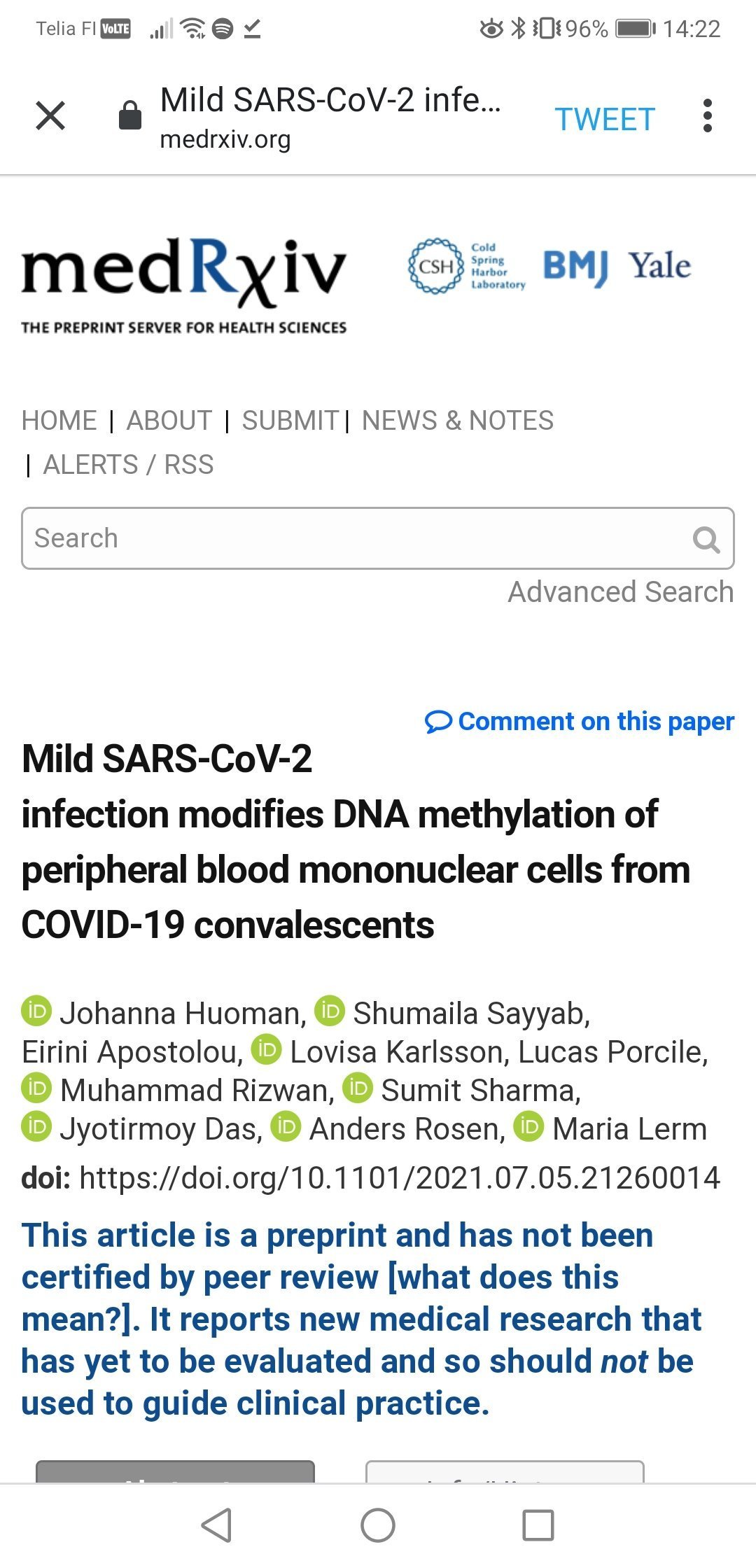Screen dimensions: 756x1568
Task: Open the SUBMIT link
Action: [x=290, y=421]
